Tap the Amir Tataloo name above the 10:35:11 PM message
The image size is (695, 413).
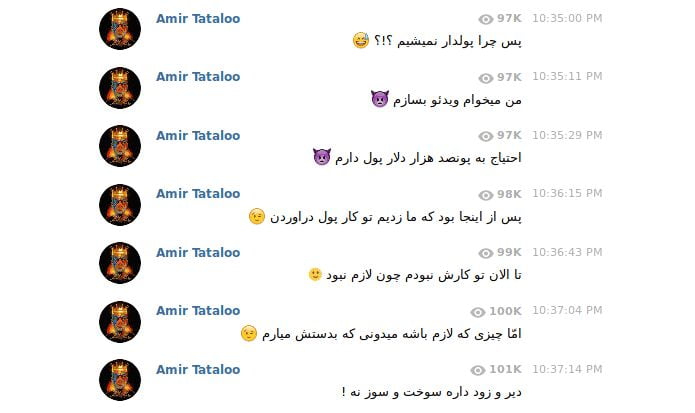pos(198,77)
